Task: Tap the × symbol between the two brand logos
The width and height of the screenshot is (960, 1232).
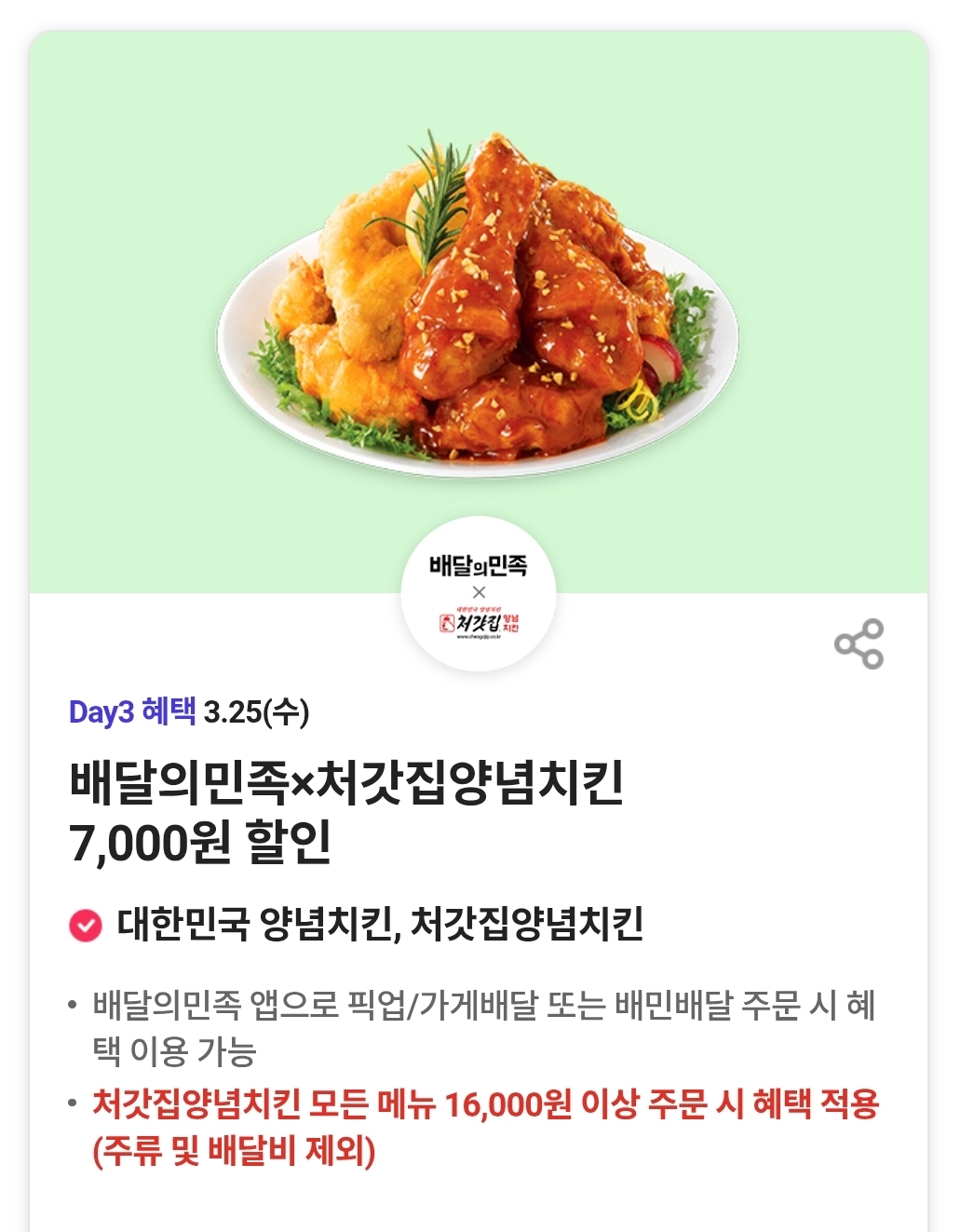Action: coord(480,592)
